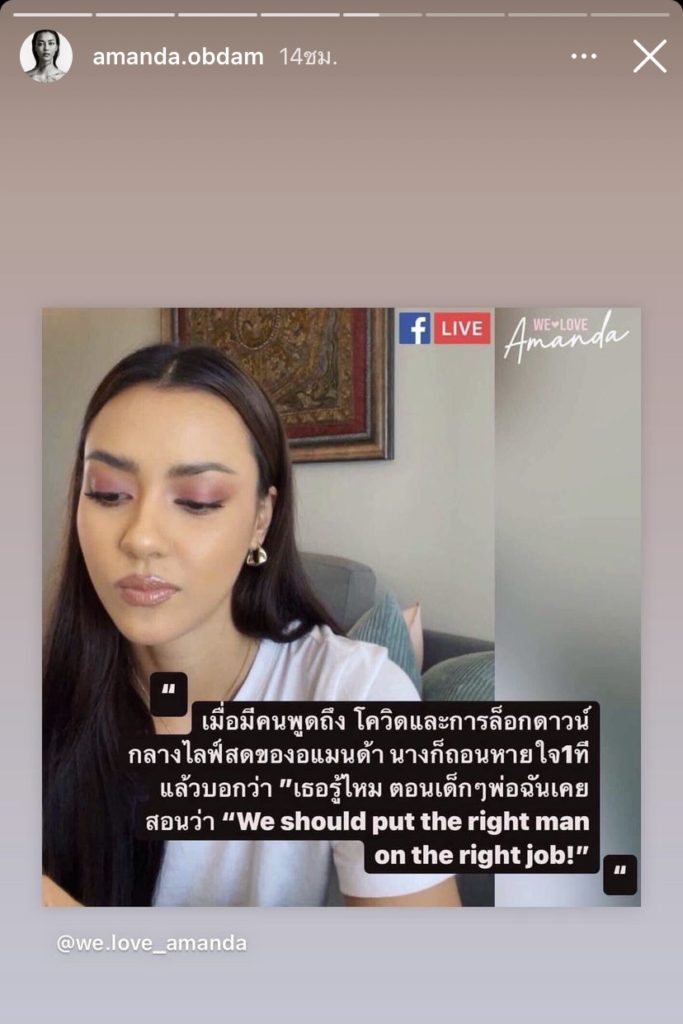Screen dimensions: 683x1024
Task: Open amanda.obdam's profile picture
Action: (46, 56)
